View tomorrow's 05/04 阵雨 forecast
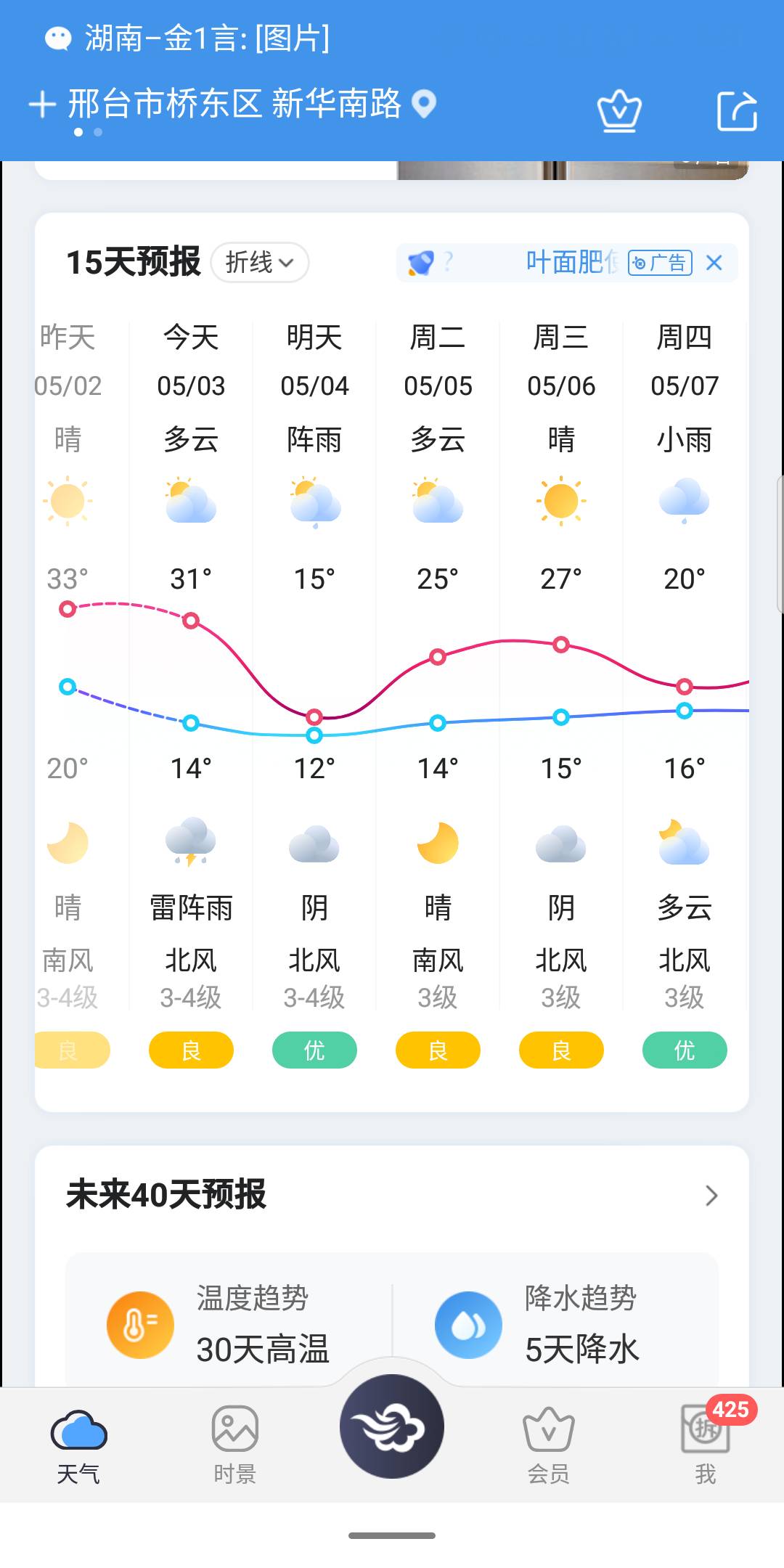Image resolution: width=784 pixels, height=1568 pixels. point(314,664)
